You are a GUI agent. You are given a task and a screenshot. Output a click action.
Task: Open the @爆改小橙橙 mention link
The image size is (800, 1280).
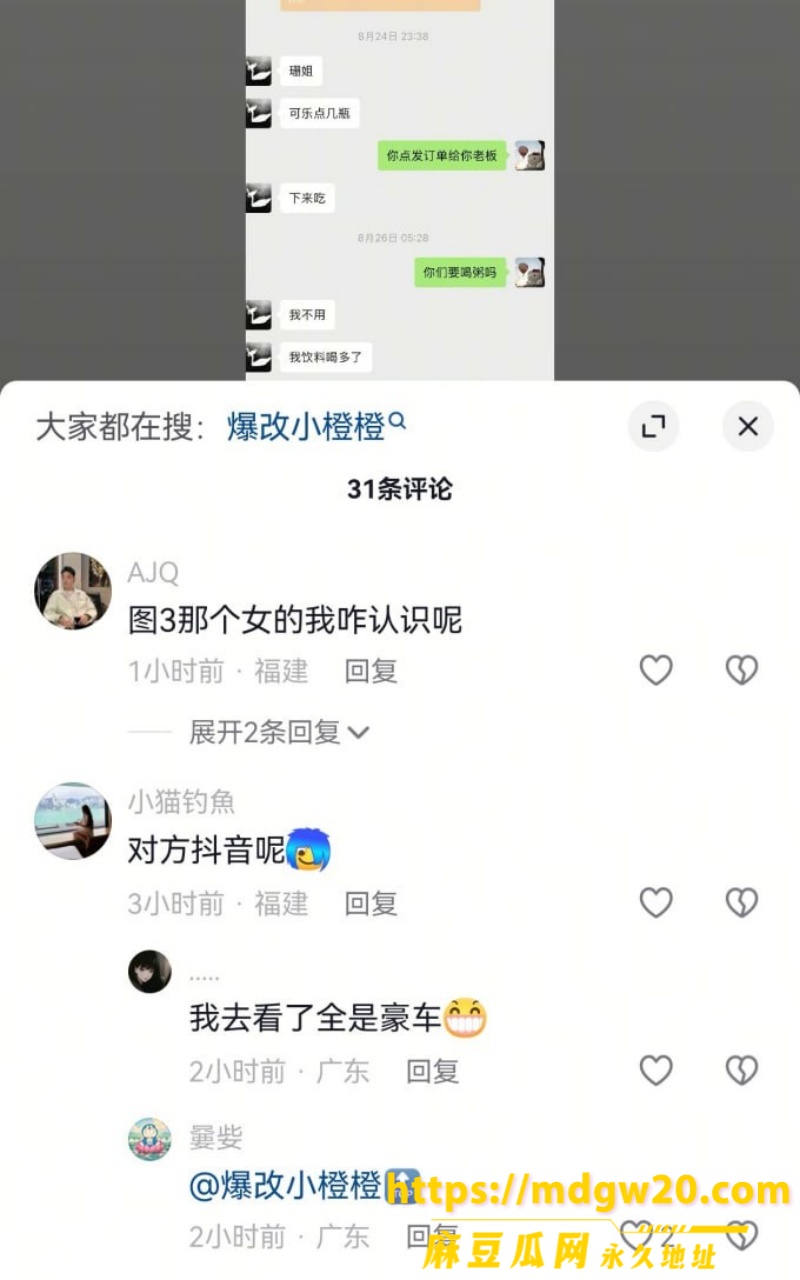coord(285,1186)
